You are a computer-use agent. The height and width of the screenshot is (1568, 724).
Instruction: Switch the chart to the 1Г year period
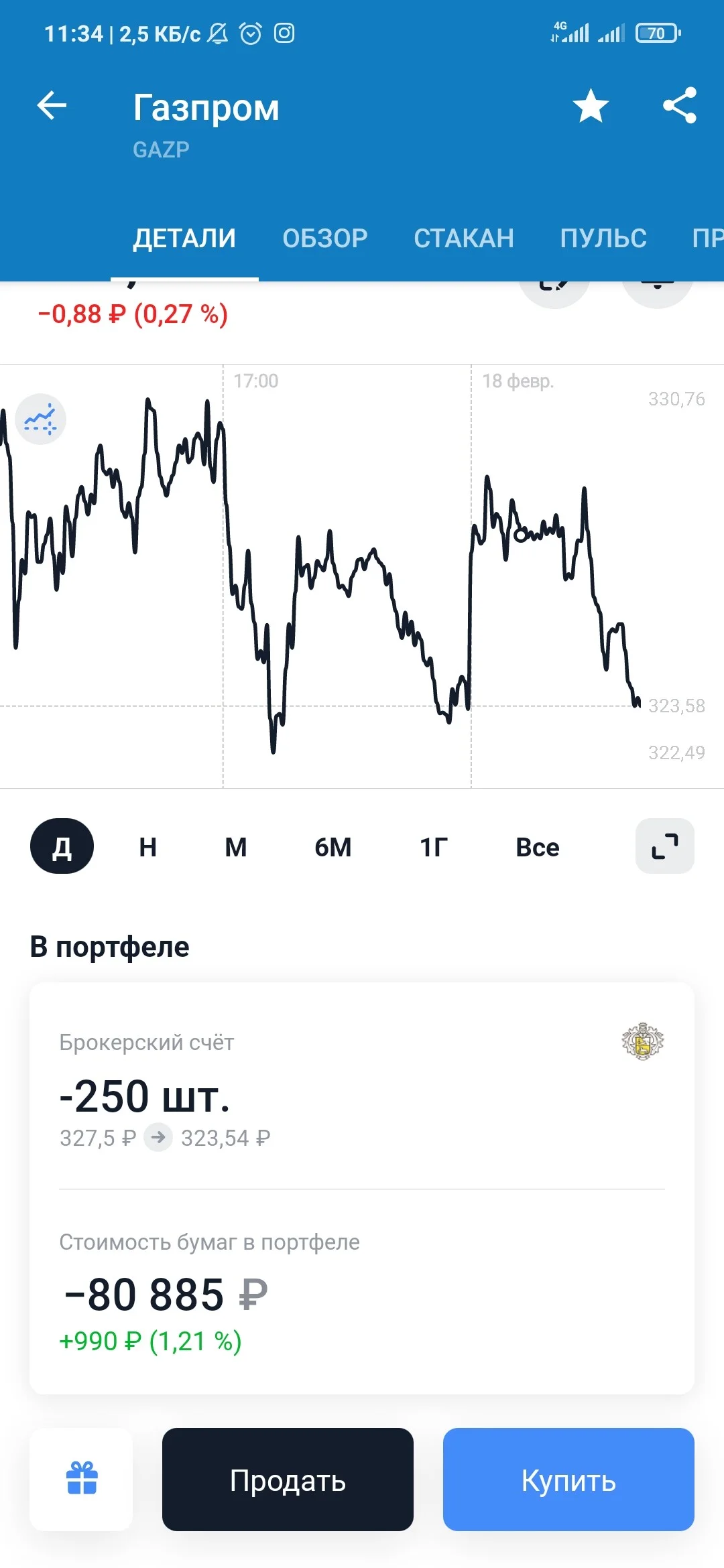[434, 847]
